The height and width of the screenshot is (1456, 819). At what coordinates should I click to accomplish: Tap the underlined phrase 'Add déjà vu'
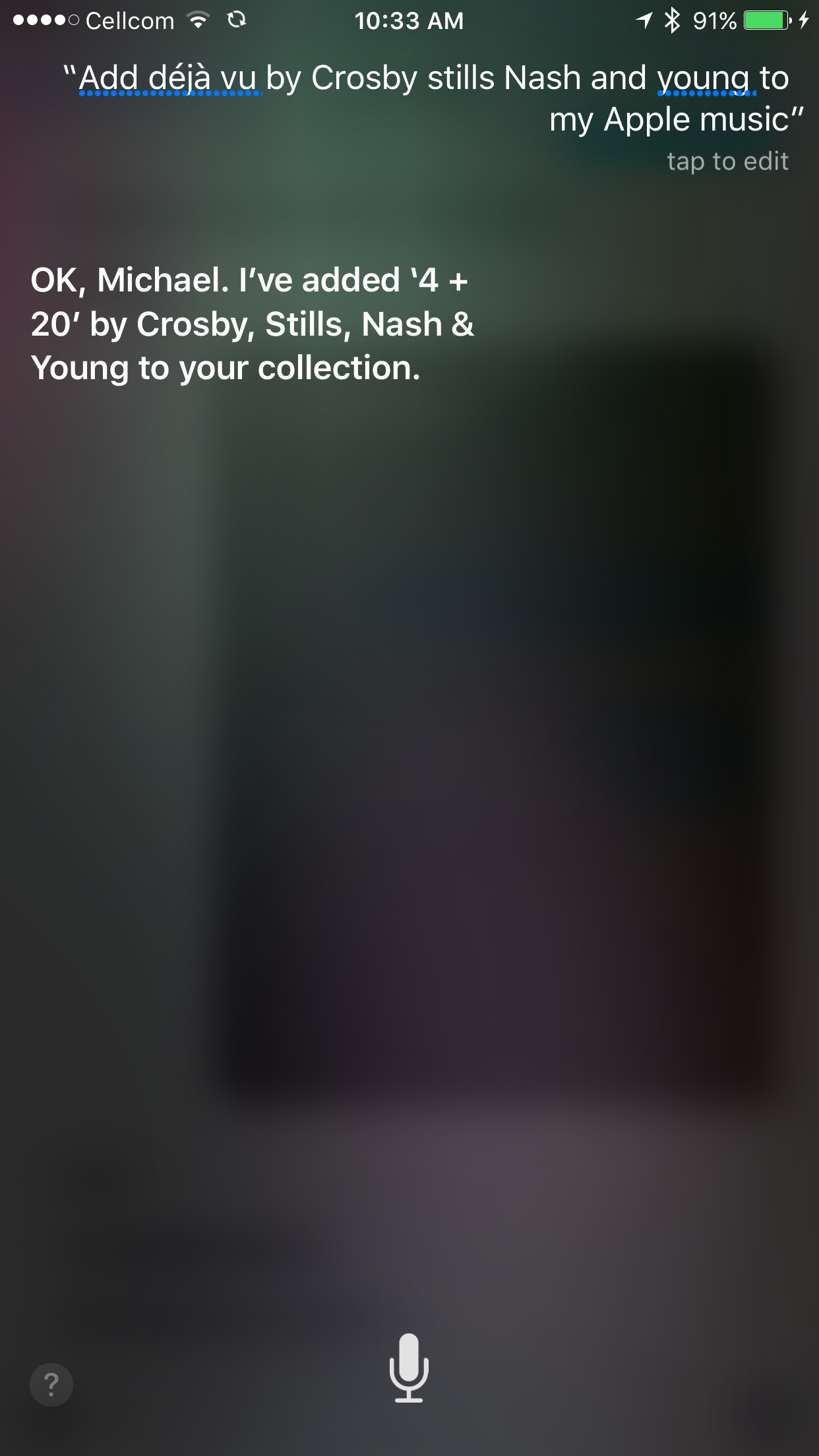(x=169, y=78)
